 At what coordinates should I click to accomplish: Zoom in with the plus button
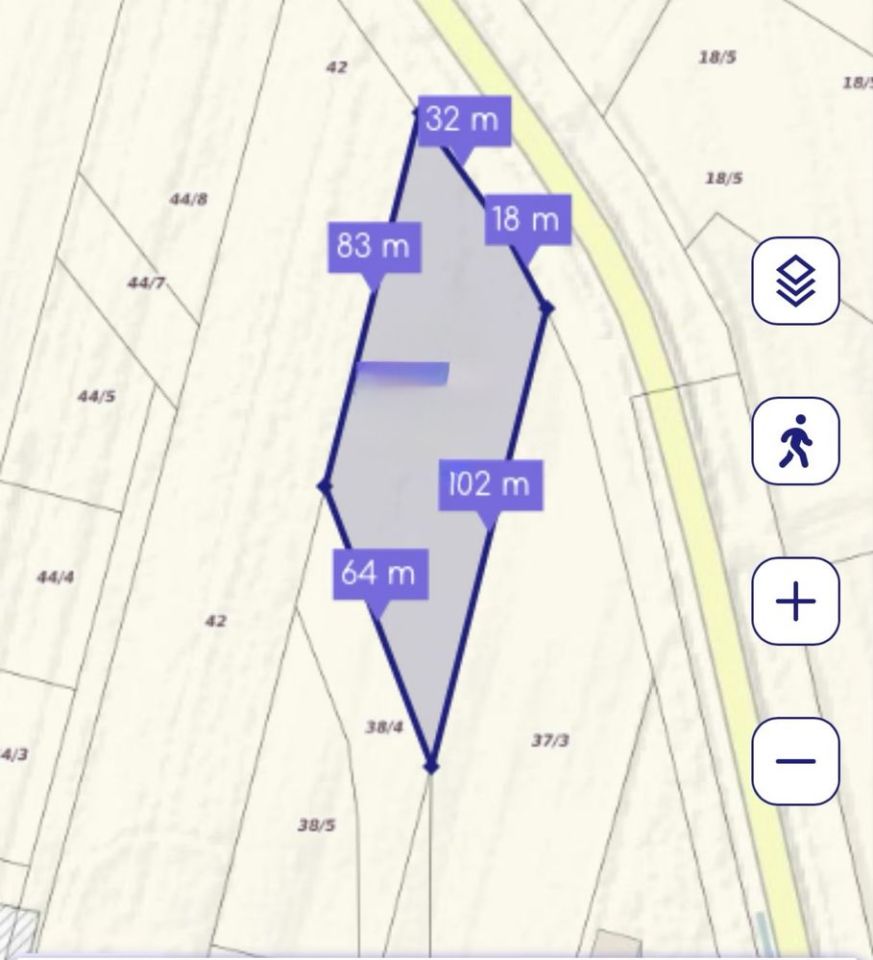795,601
